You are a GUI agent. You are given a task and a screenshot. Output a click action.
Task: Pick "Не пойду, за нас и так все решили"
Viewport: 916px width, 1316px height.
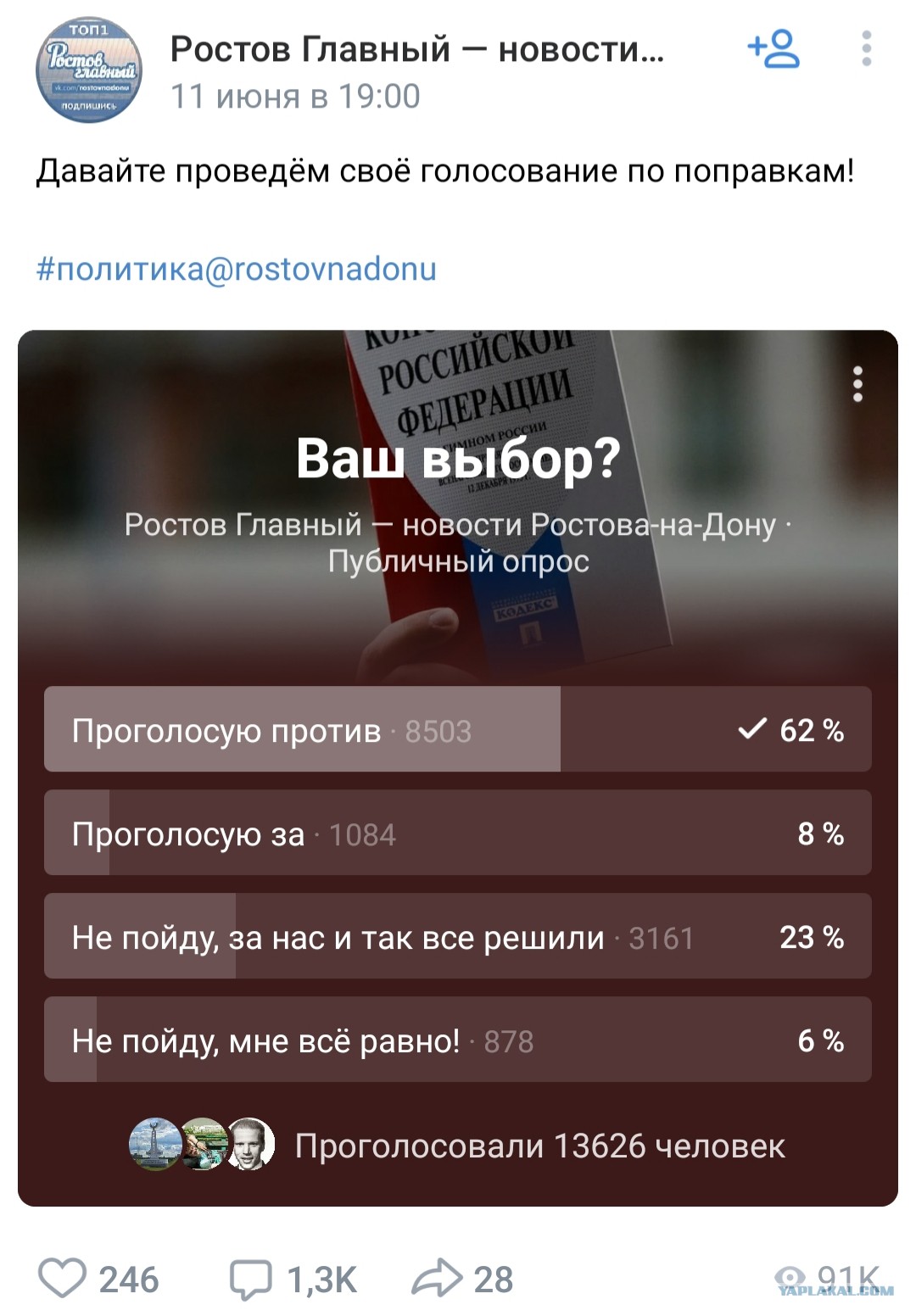pyautogui.click(x=458, y=936)
